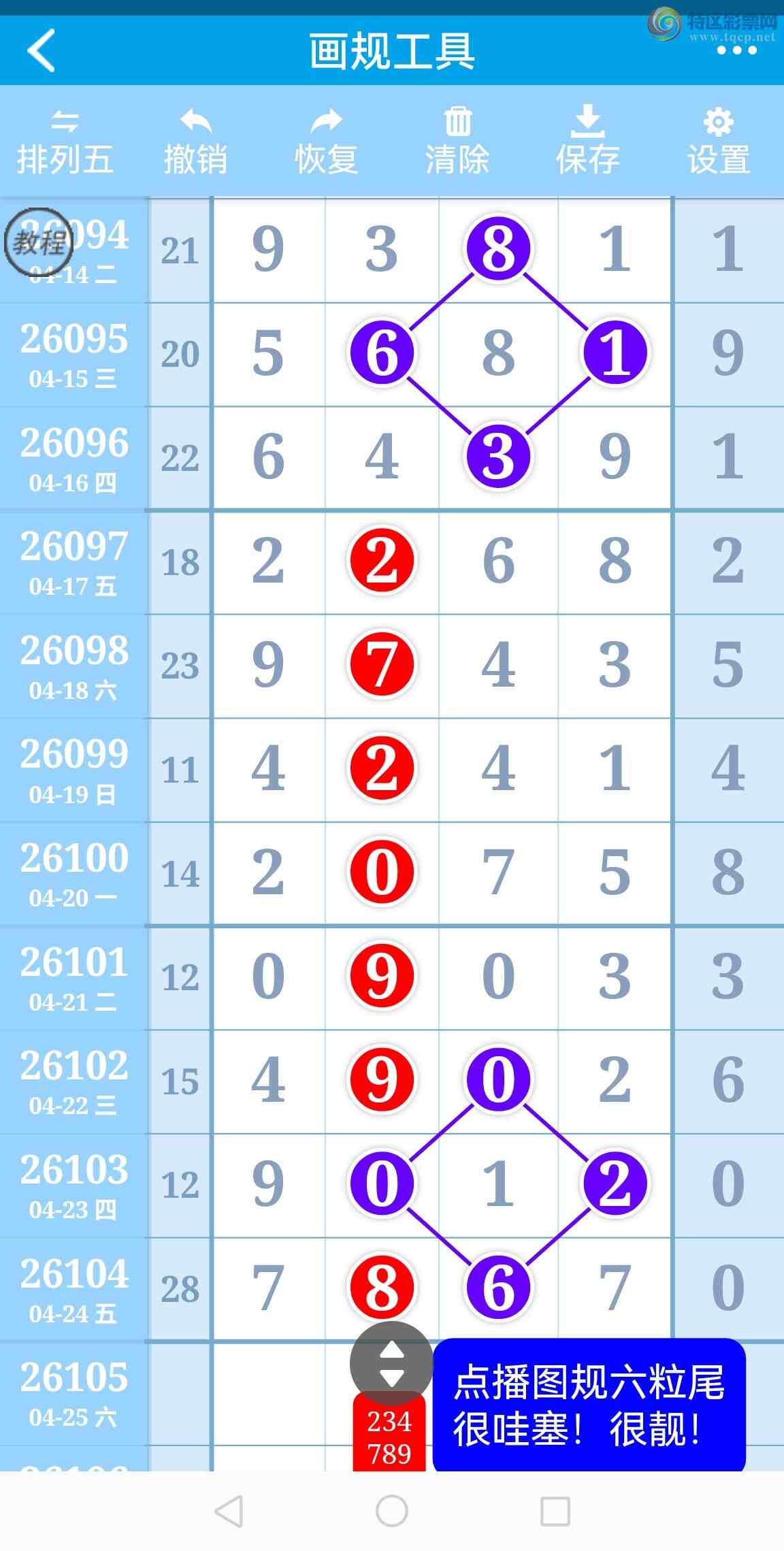
Task: Tap the system home button
Action: 392,1512
